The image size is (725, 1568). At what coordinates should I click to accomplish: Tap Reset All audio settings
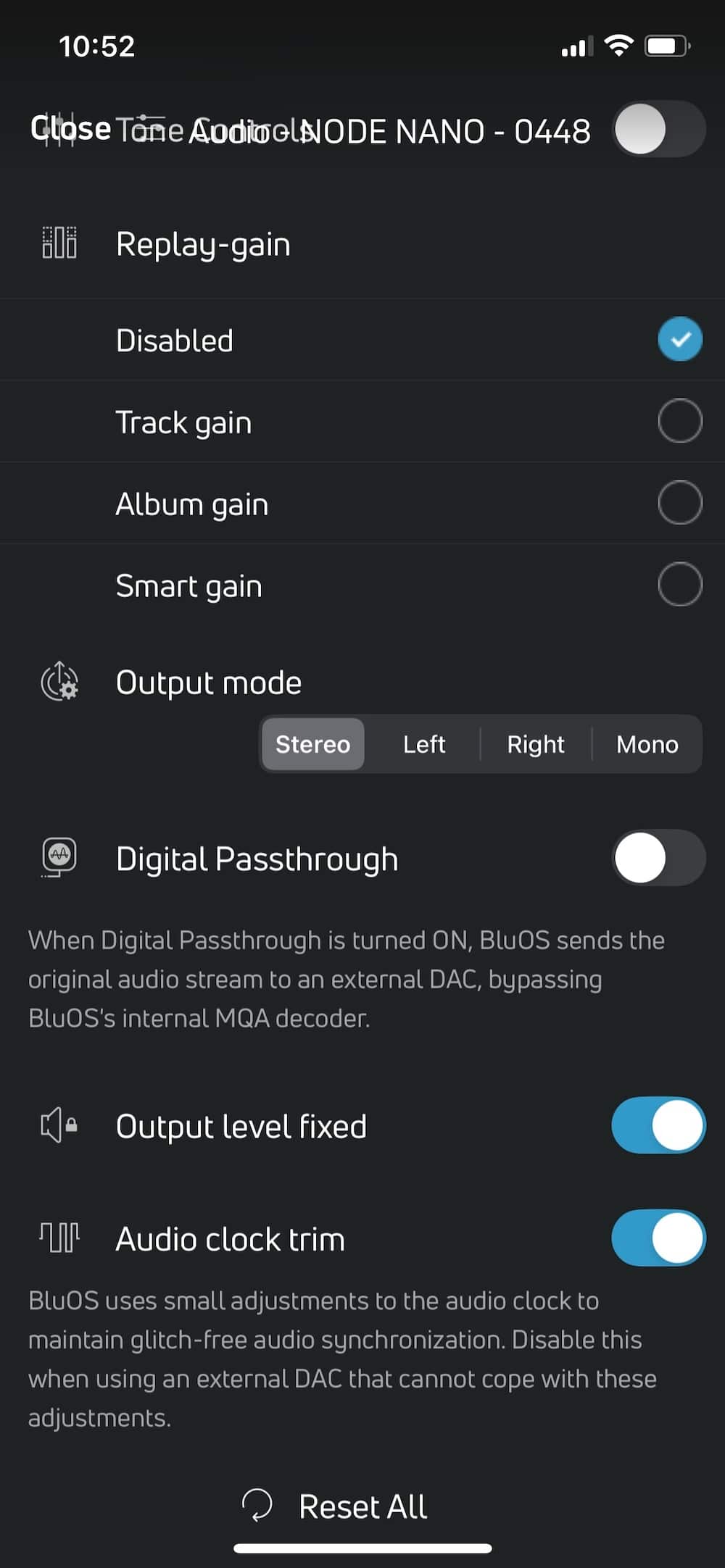[x=335, y=1507]
